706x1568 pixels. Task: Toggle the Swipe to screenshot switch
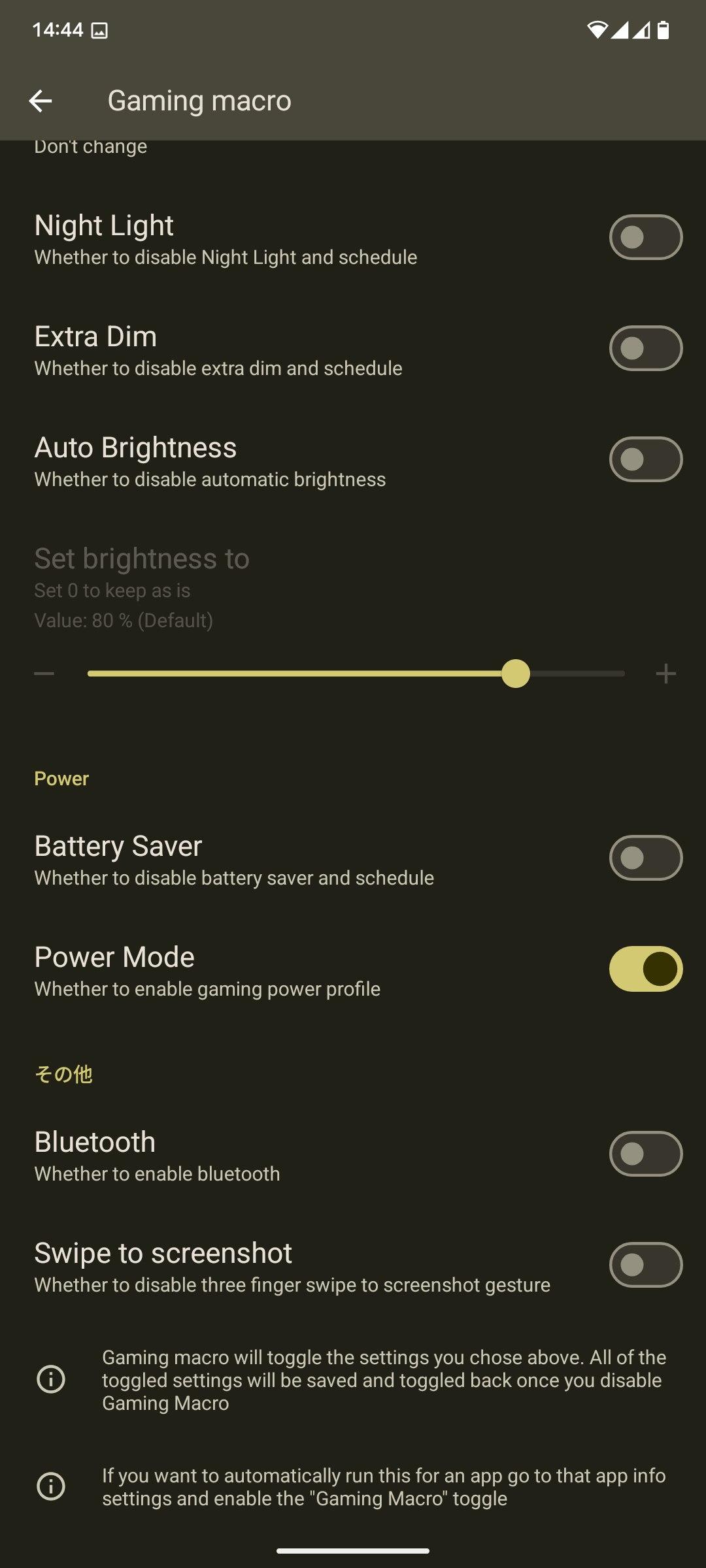tap(645, 1265)
